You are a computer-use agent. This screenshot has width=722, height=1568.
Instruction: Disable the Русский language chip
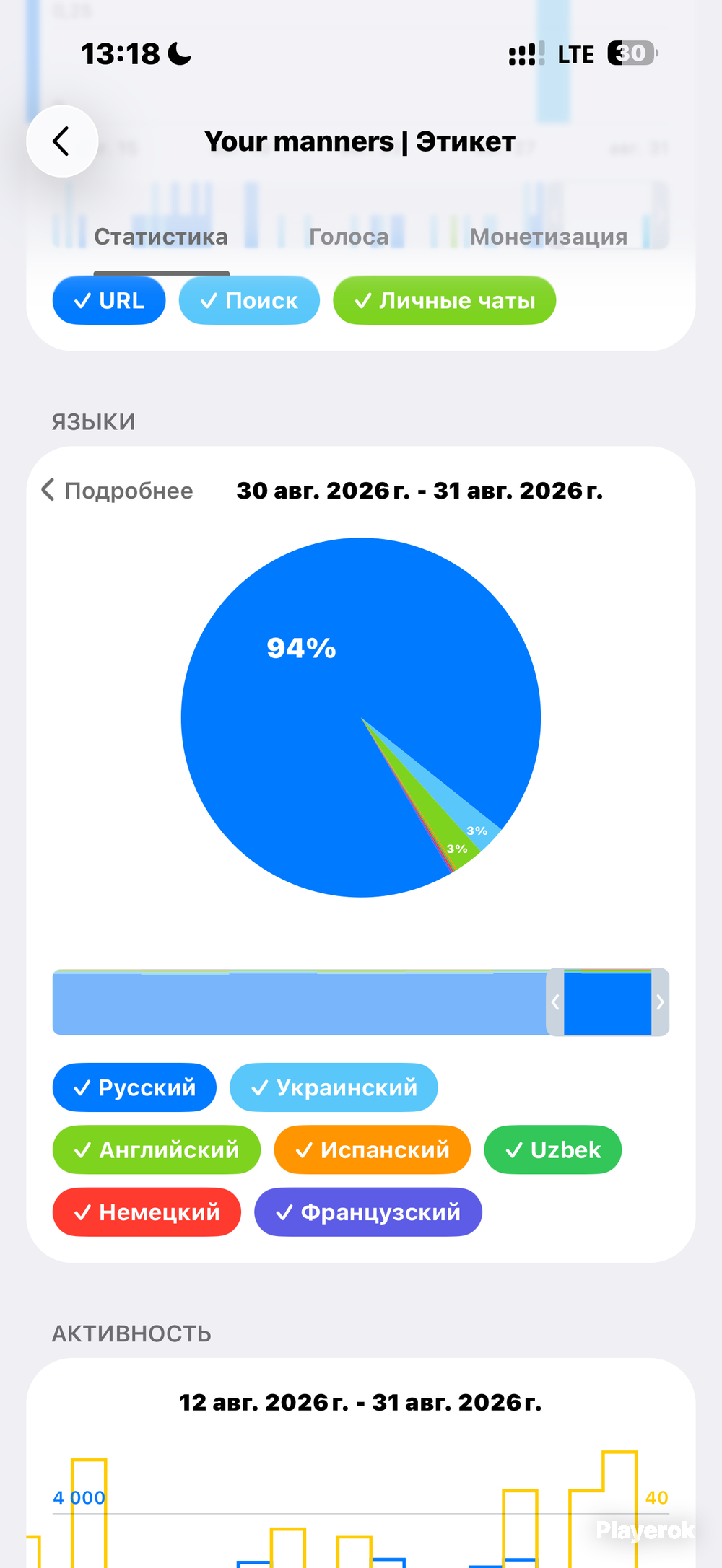point(134,1087)
